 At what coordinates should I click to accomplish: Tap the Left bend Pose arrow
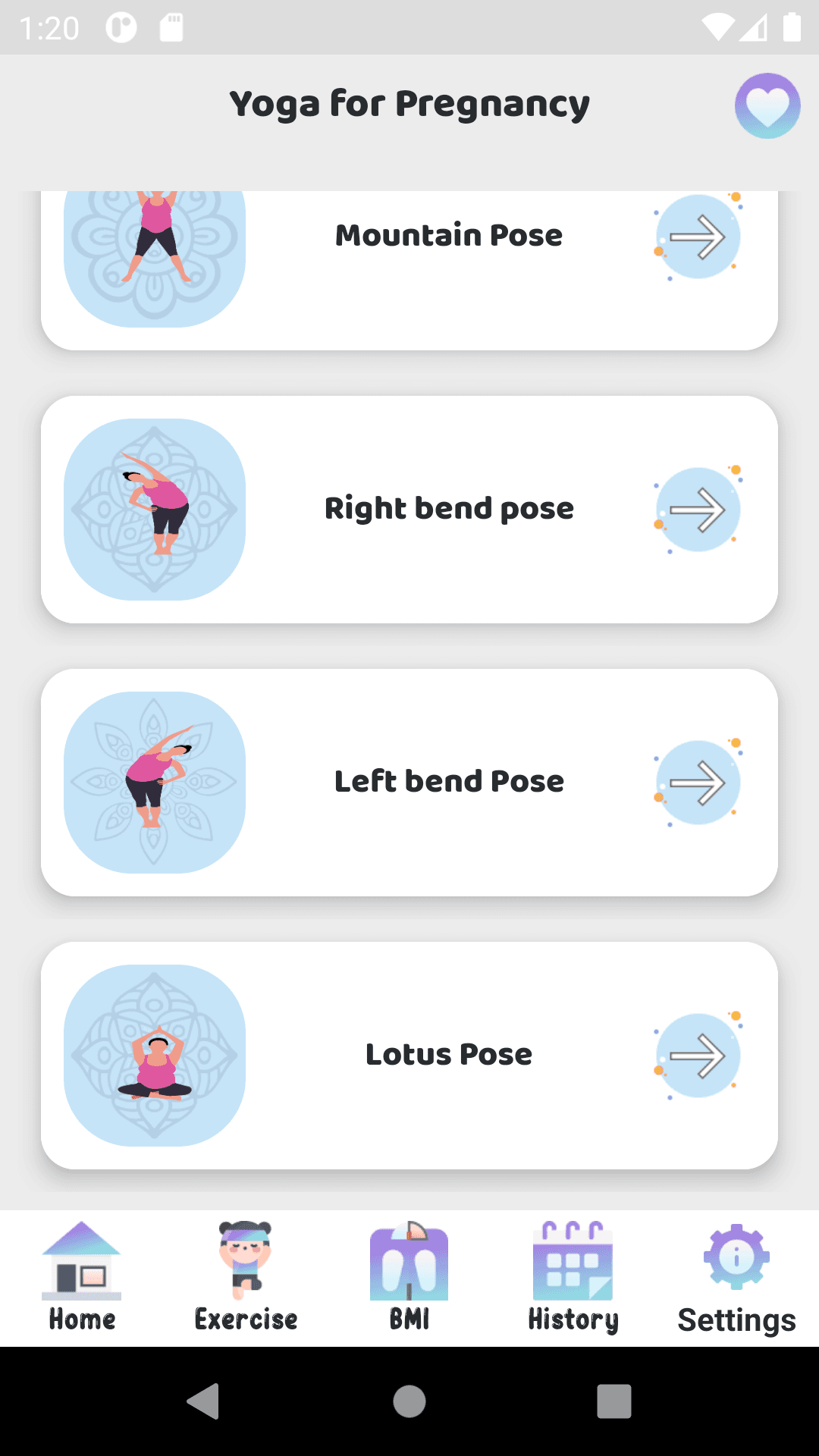(697, 781)
